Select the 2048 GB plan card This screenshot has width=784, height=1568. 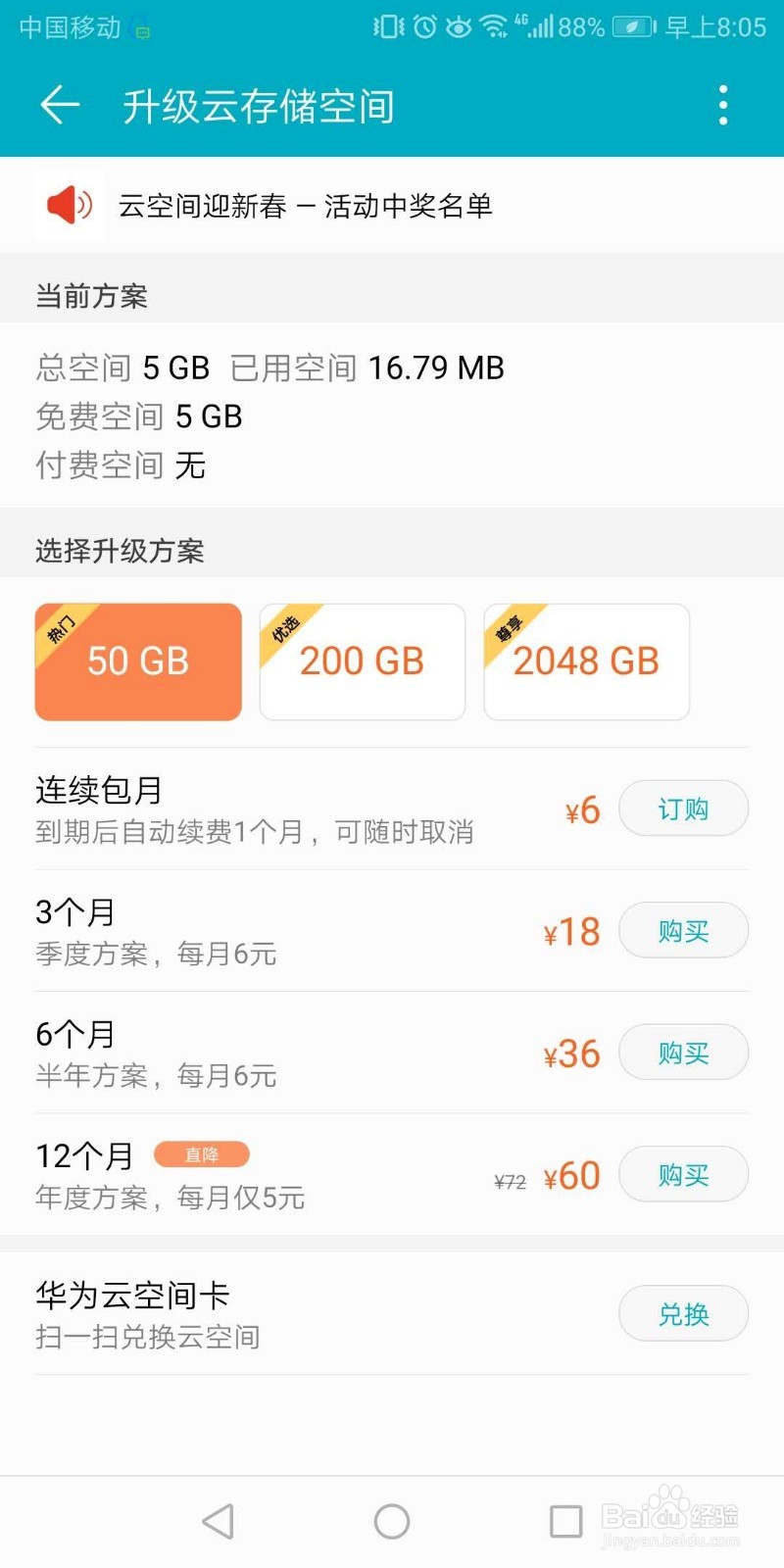585,661
